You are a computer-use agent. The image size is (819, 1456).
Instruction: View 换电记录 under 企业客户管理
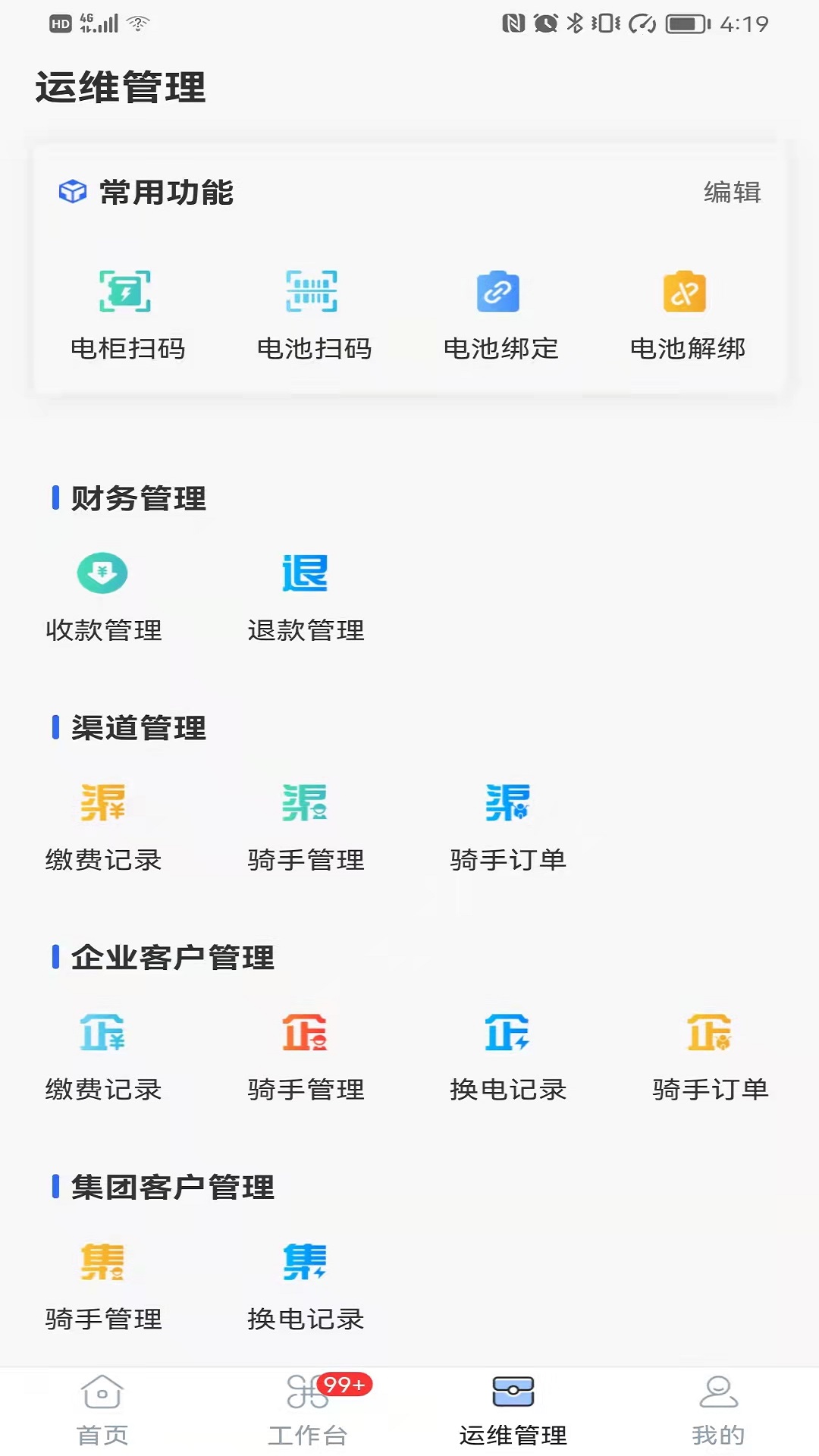click(x=508, y=1056)
